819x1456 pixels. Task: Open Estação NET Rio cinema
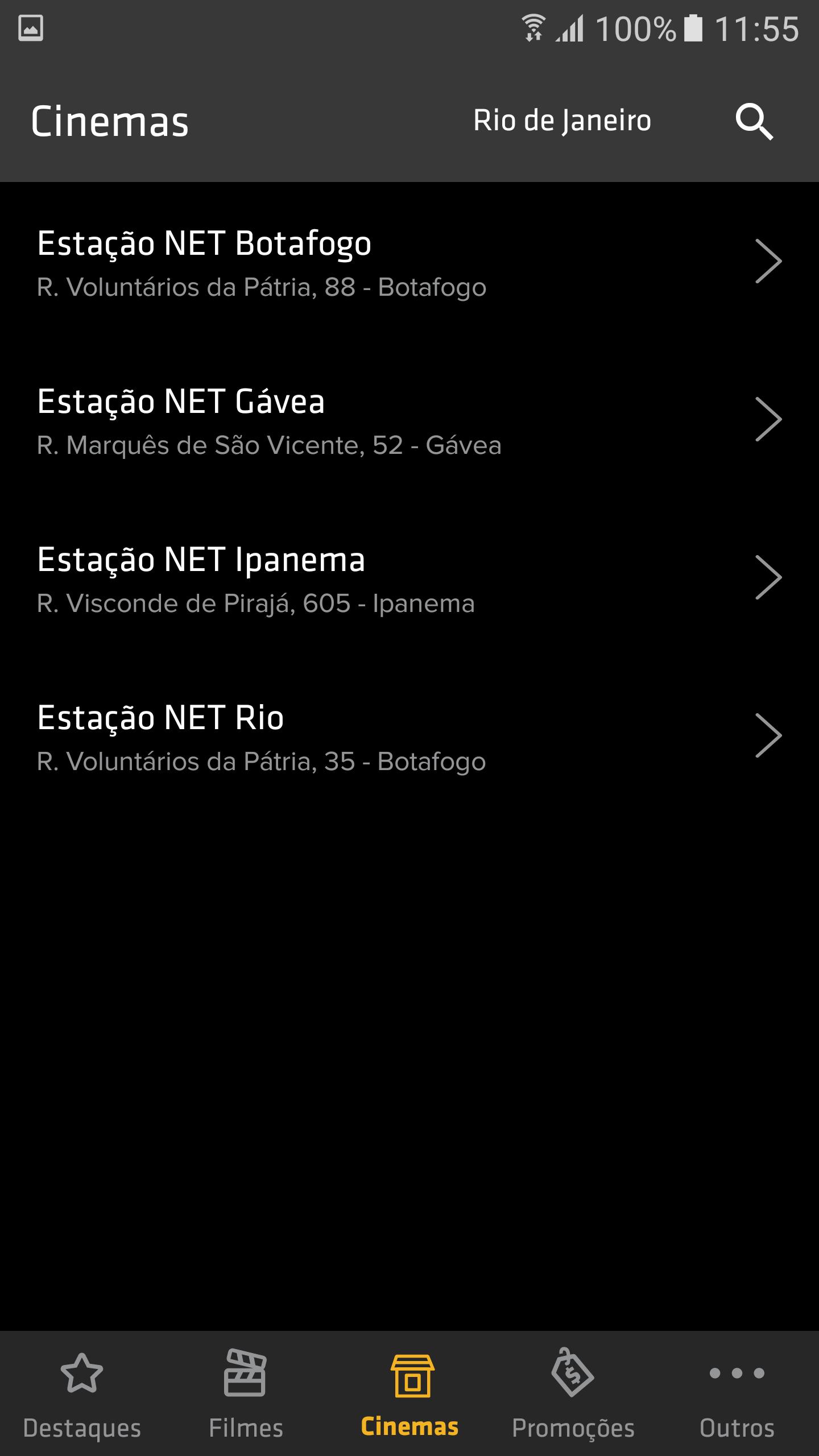[x=409, y=736]
